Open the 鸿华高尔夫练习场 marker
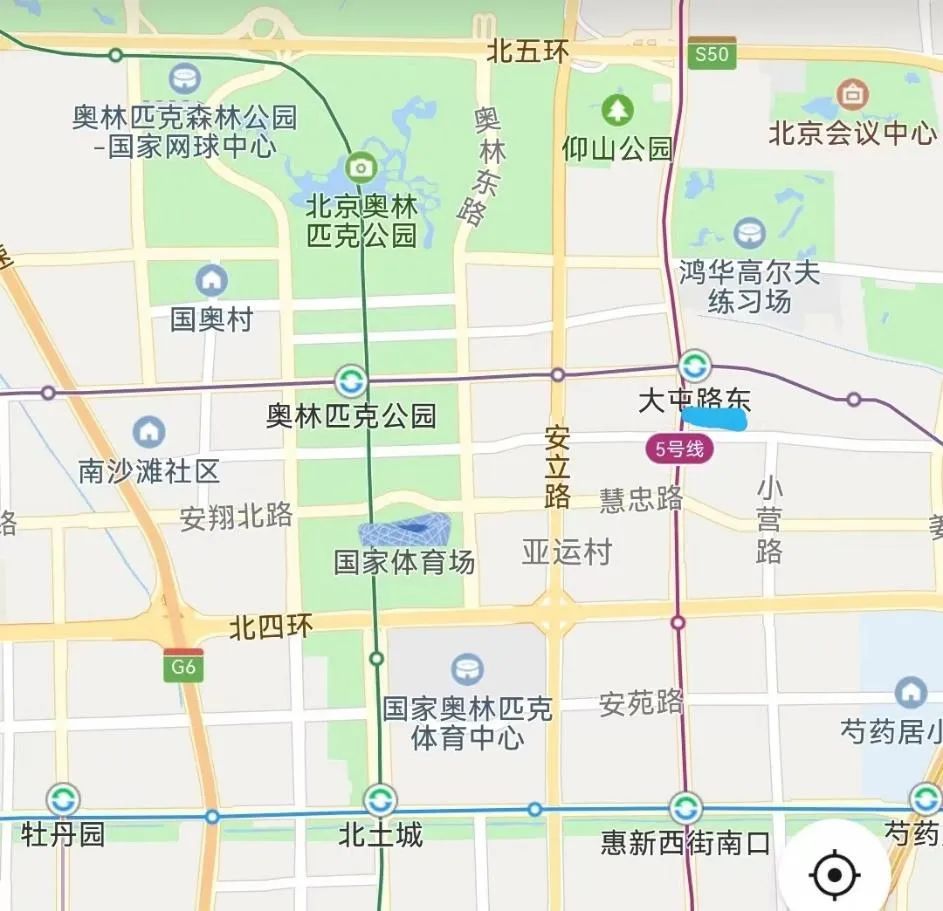943x911 pixels. (749, 234)
